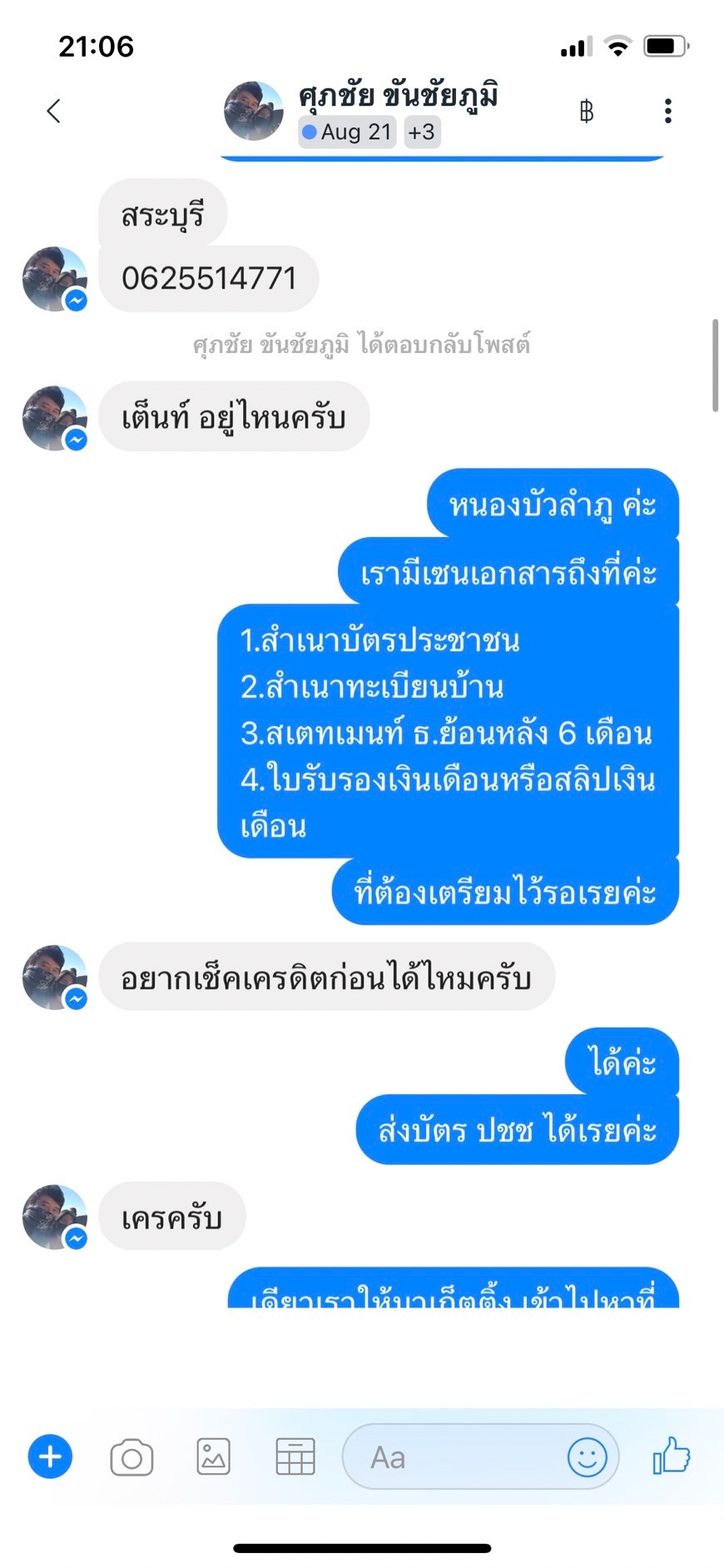
Task: Open the three-dot overflow menu
Action: pyautogui.click(x=667, y=111)
